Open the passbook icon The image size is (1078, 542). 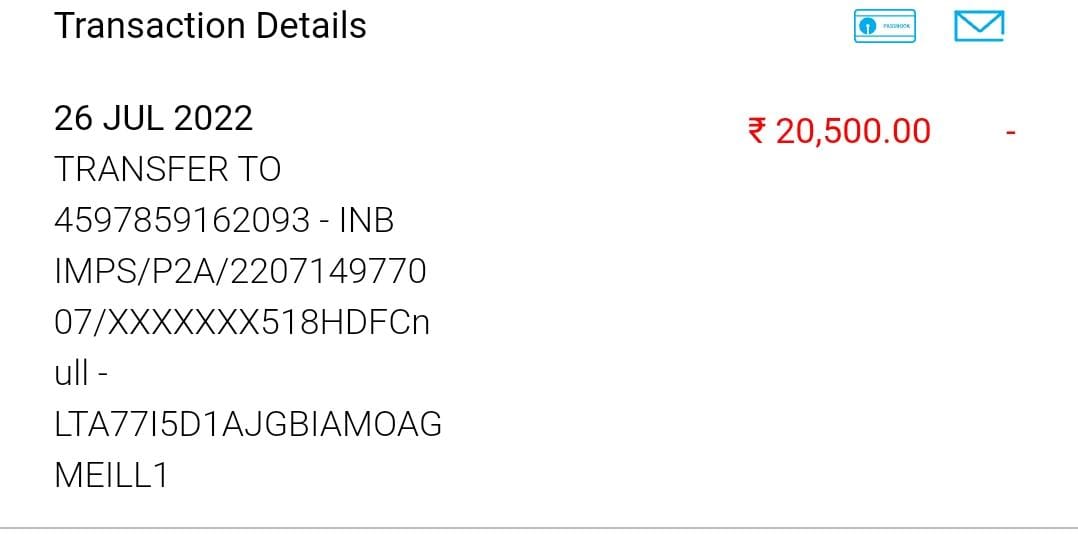[x=885, y=27]
